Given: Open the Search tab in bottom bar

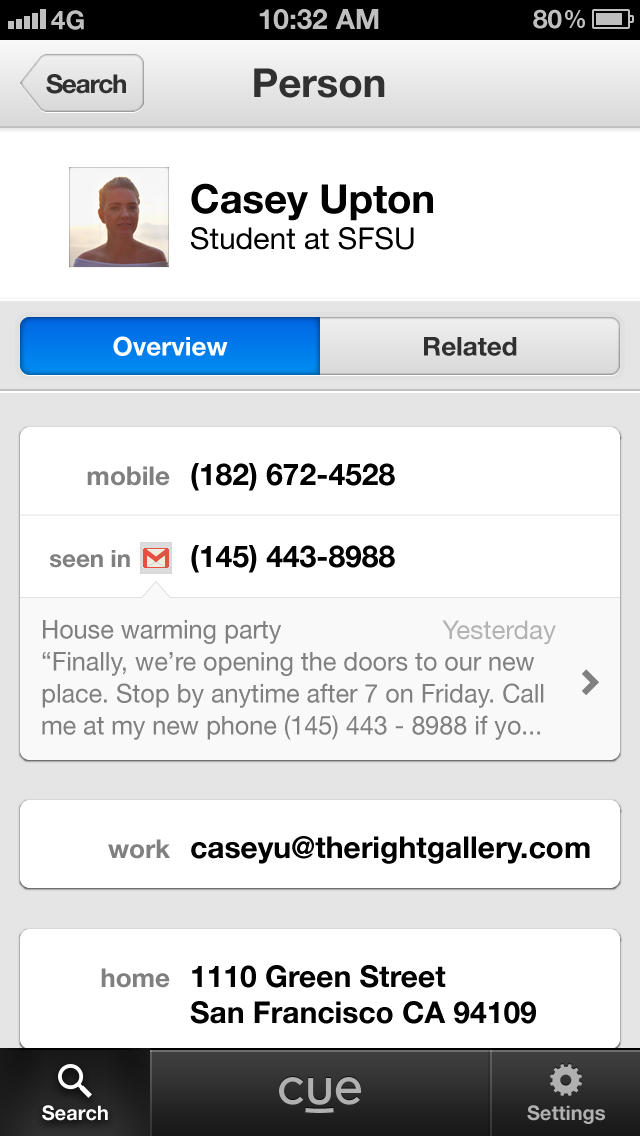Looking at the screenshot, I should (75, 1092).
